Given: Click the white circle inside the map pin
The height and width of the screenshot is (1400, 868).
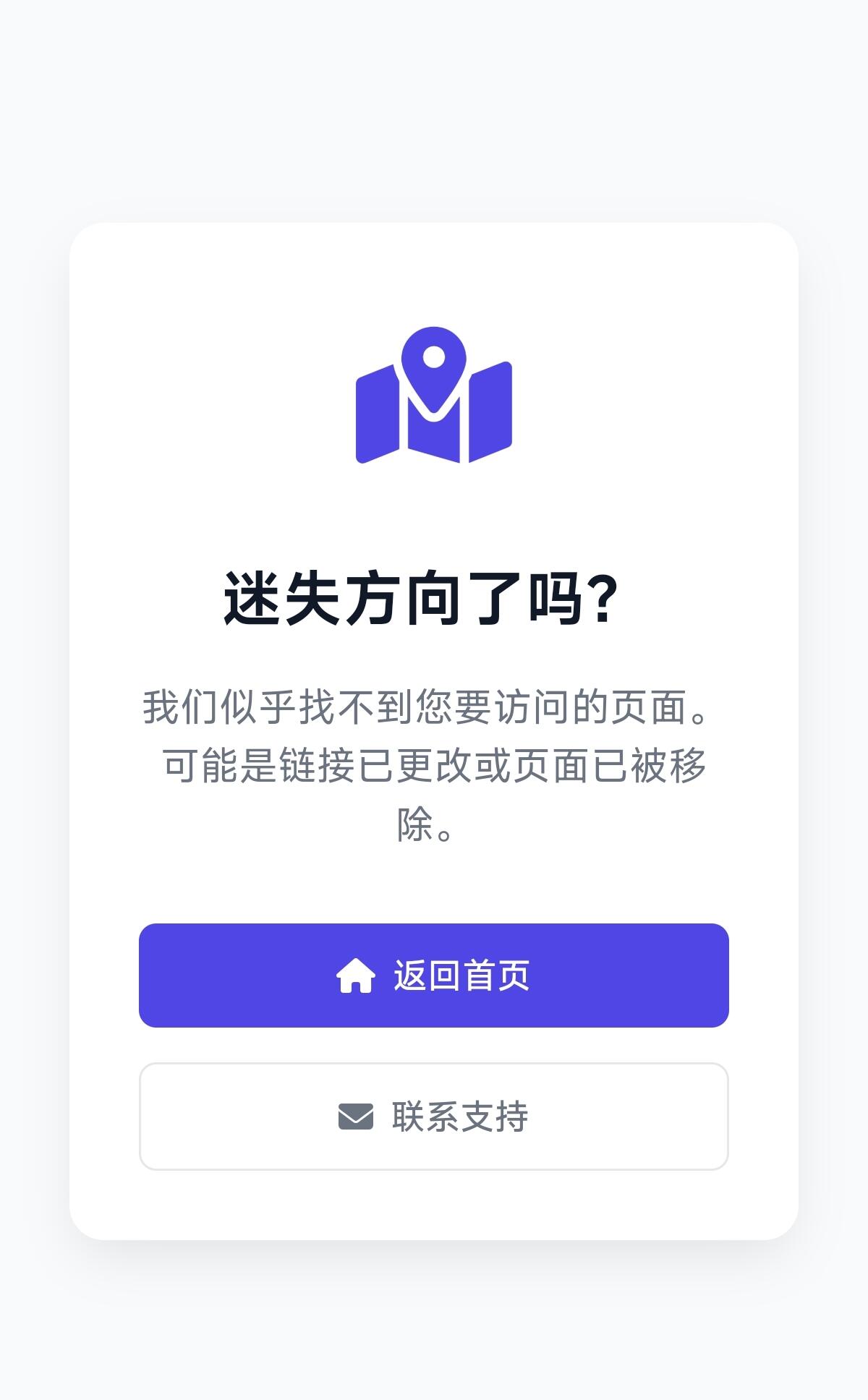Looking at the screenshot, I should coord(434,356).
